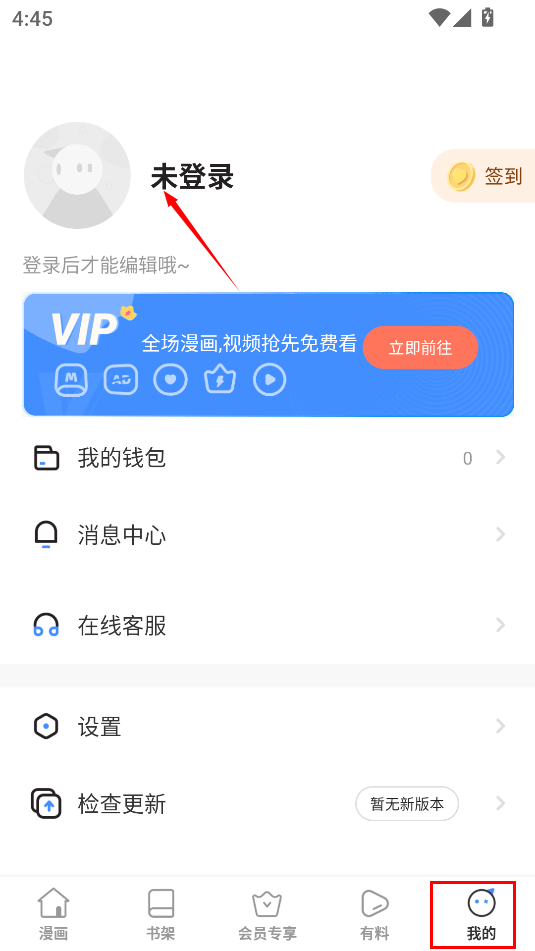Image resolution: width=535 pixels, height=951 pixels.
Task: Switch to the 漫画 tab
Action: (53, 915)
